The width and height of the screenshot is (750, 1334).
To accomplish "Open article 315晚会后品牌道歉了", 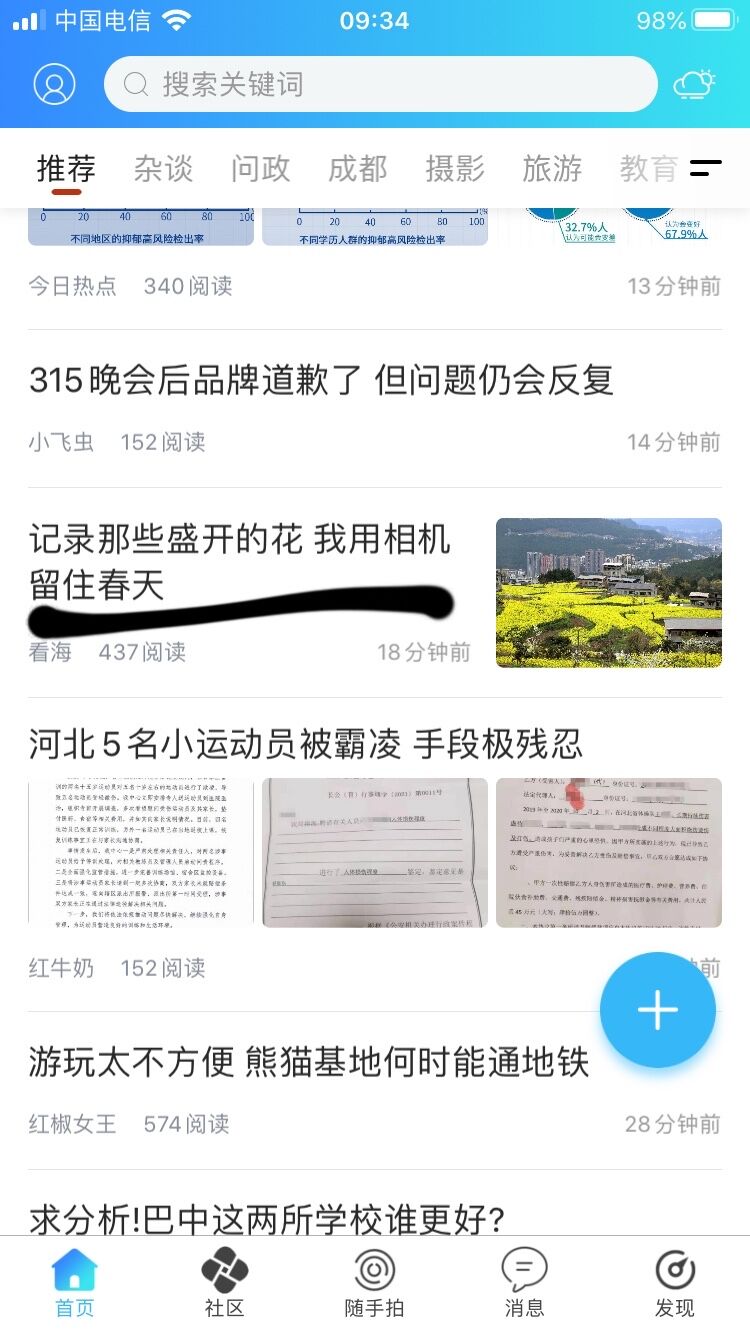I will pos(321,381).
